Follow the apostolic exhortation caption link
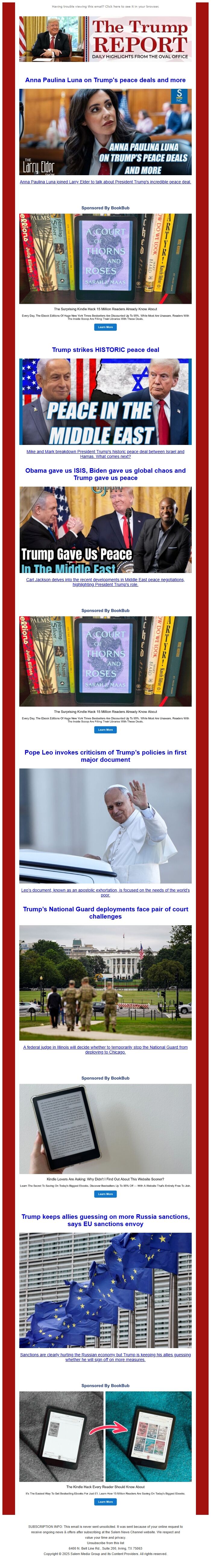 point(105,893)
